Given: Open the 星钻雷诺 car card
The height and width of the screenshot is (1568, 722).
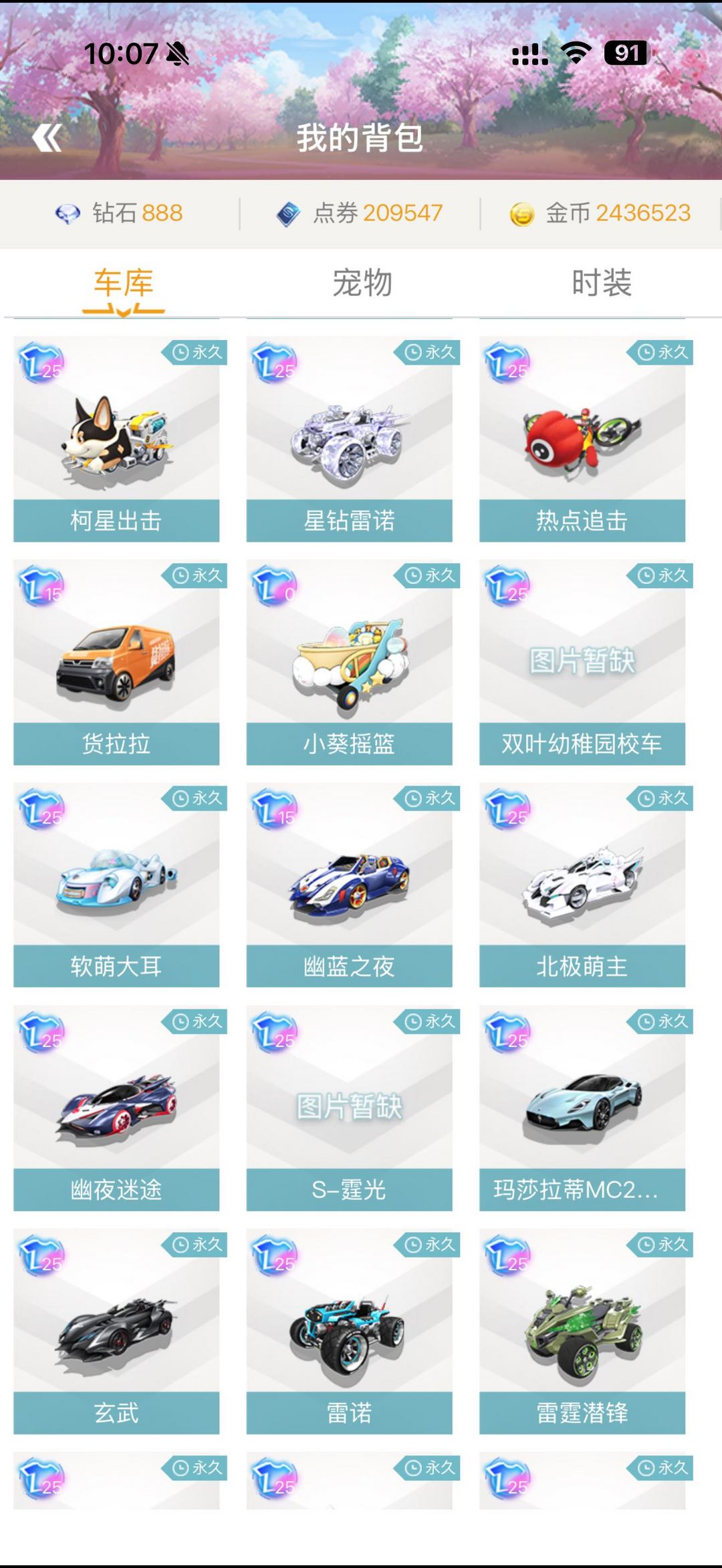Looking at the screenshot, I should point(349,439).
